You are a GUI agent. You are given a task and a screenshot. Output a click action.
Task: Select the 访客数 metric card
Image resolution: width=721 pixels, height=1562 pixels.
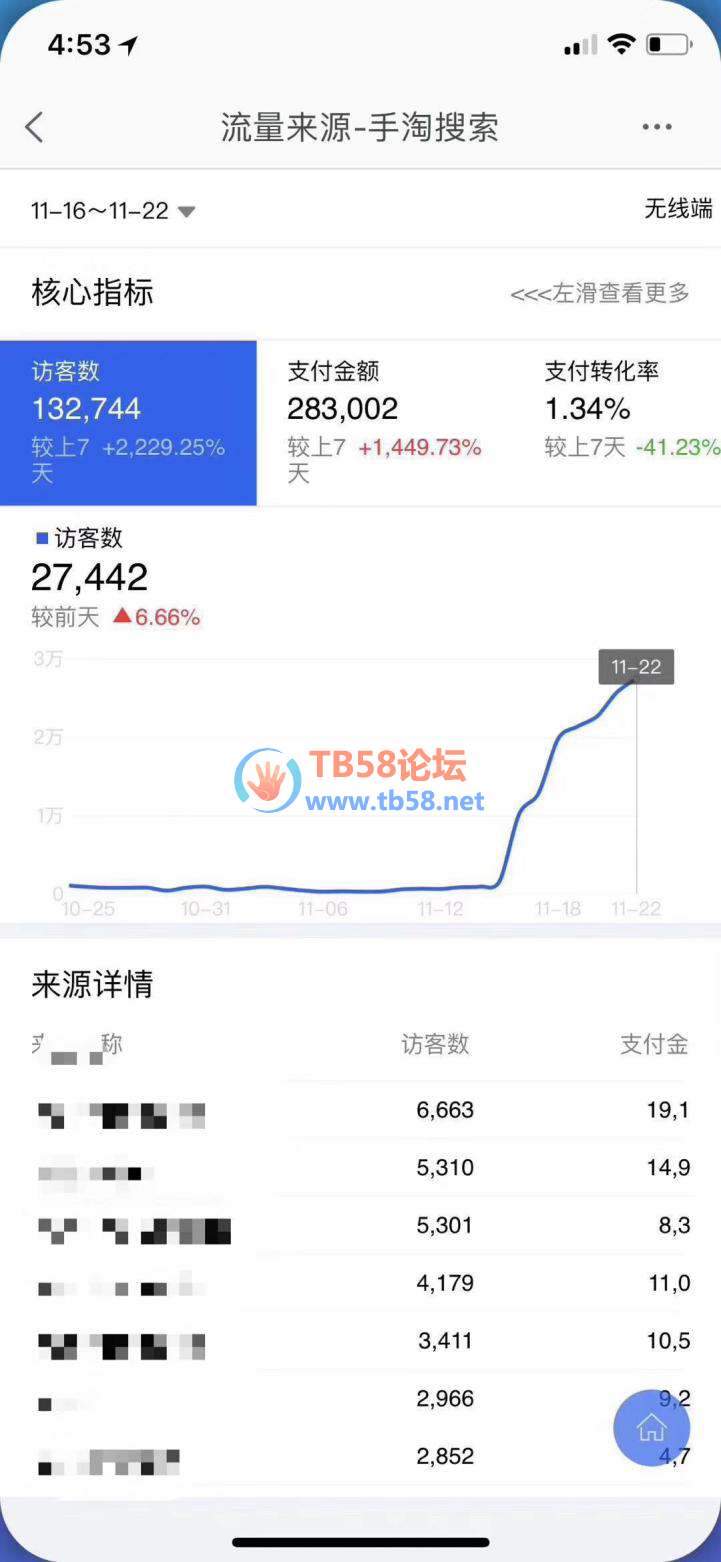[128, 423]
